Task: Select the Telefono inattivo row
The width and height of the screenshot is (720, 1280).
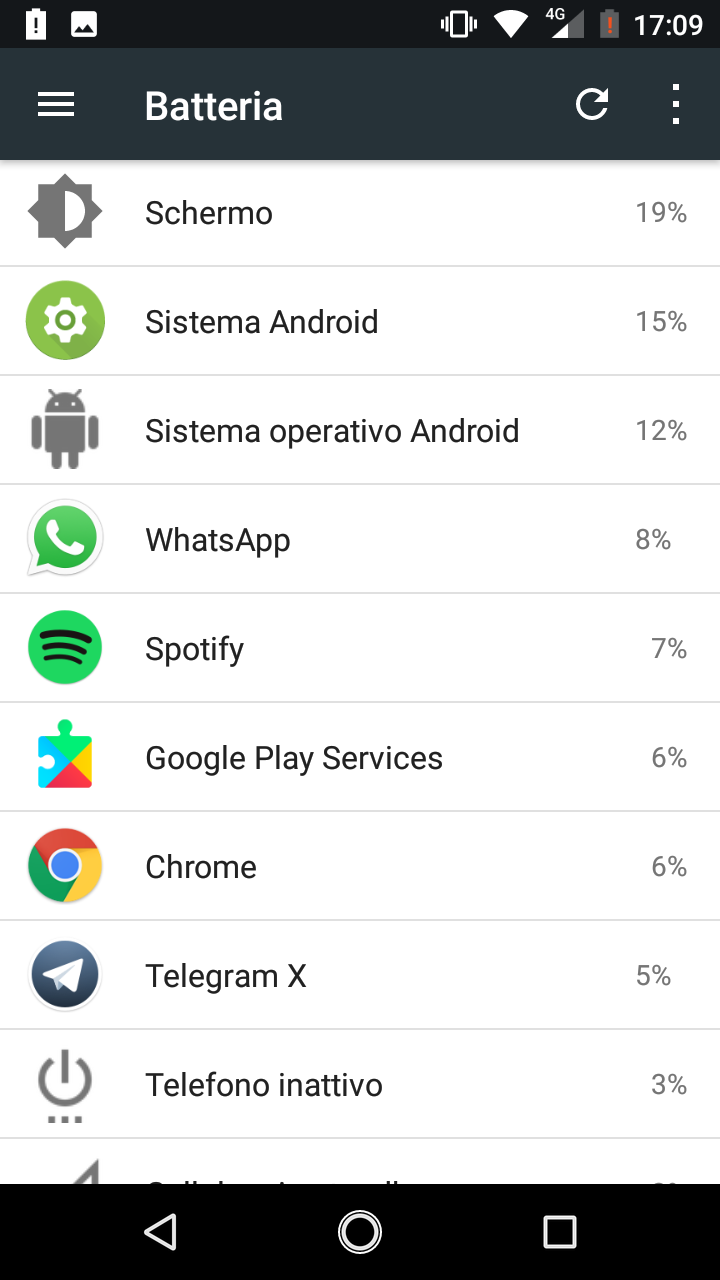Action: tap(360, 1084)
